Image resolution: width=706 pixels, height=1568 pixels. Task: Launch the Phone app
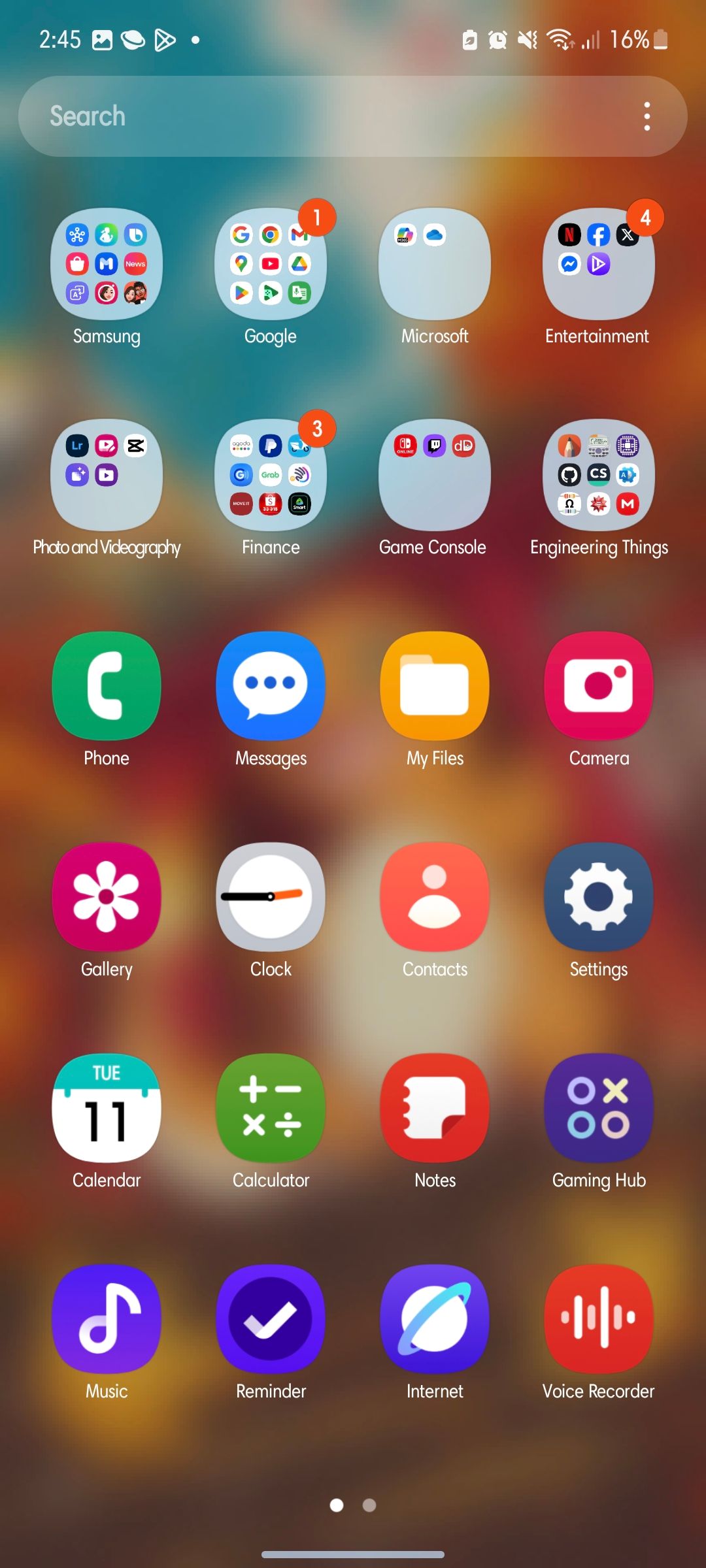107,686
